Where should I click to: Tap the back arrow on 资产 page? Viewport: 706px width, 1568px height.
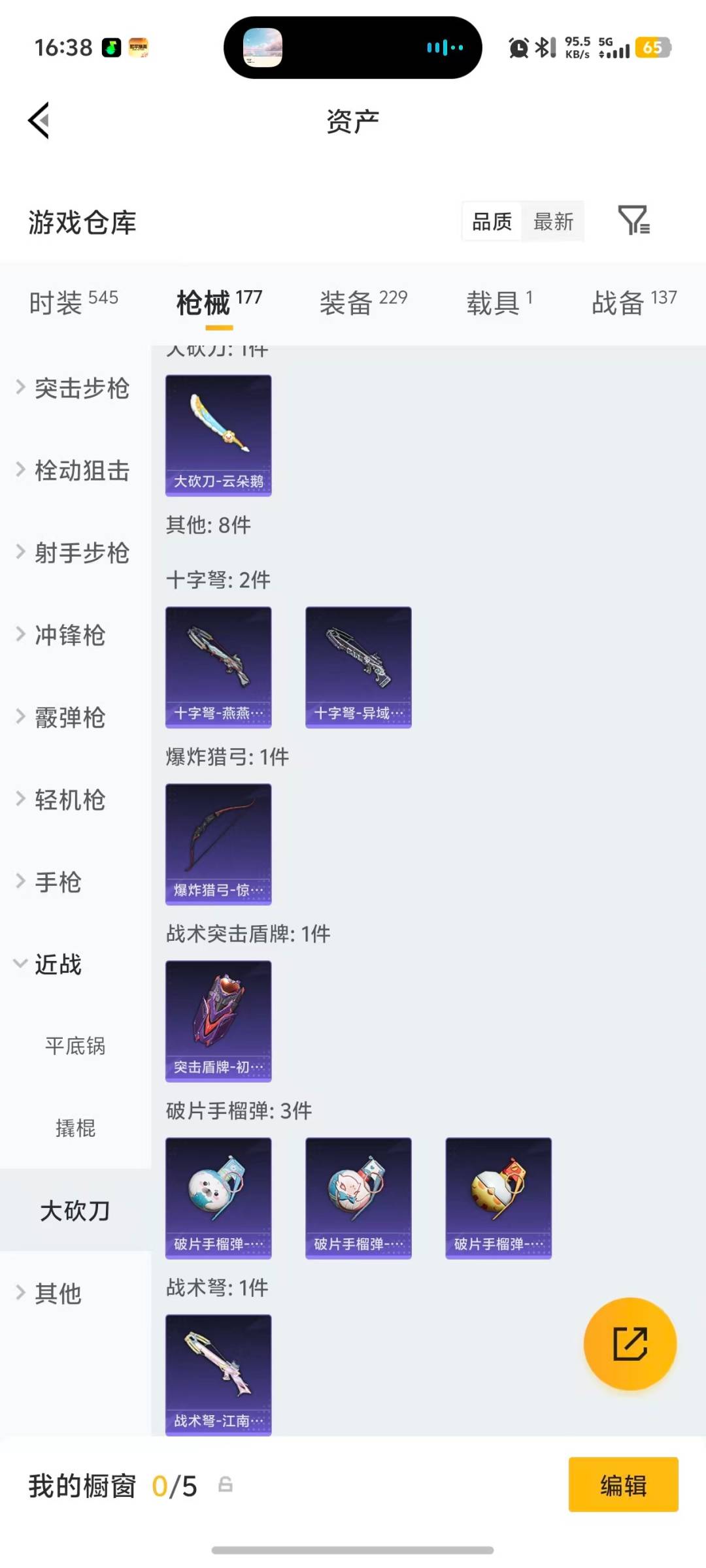pyautogui.click(x=39, y=120)
